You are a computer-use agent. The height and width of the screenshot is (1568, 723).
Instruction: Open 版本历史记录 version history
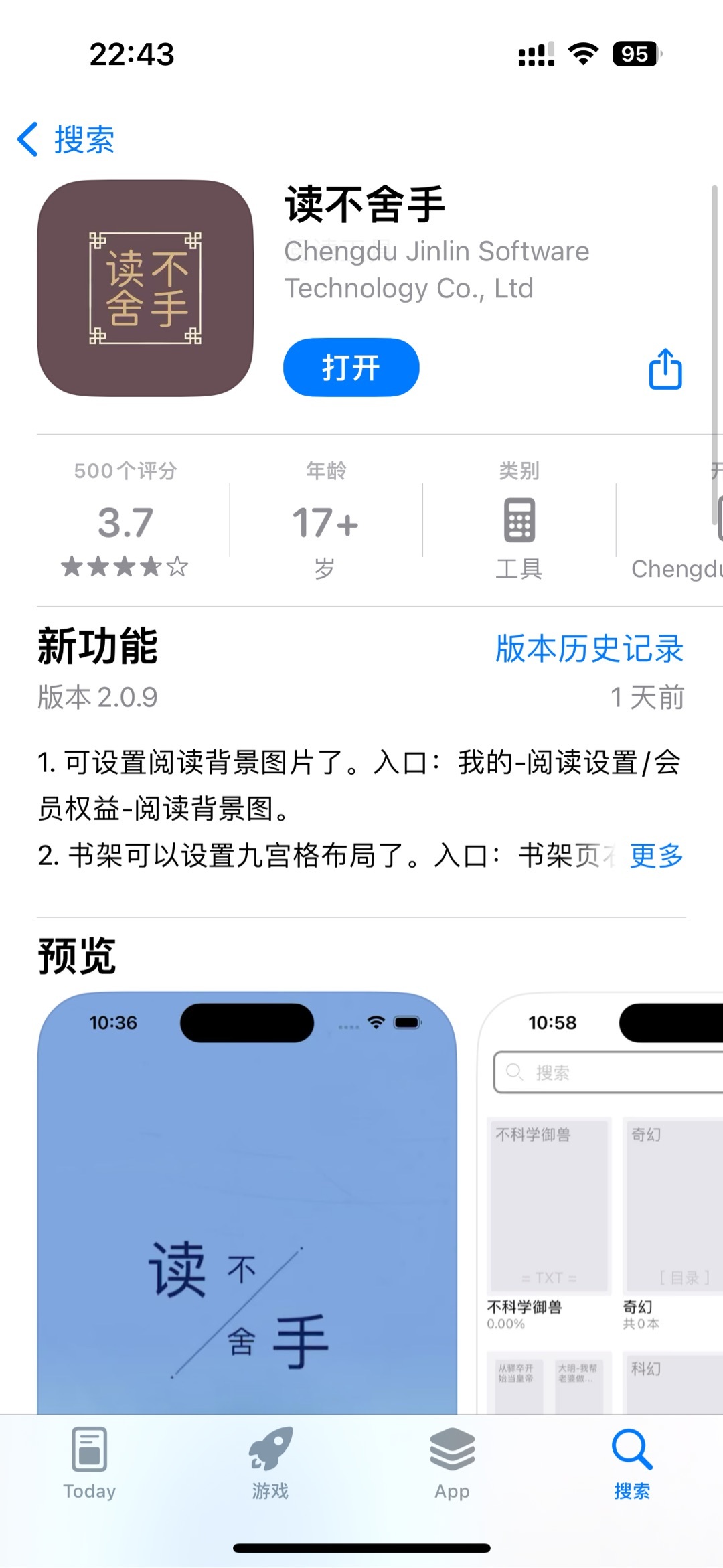tap(589, 648)
